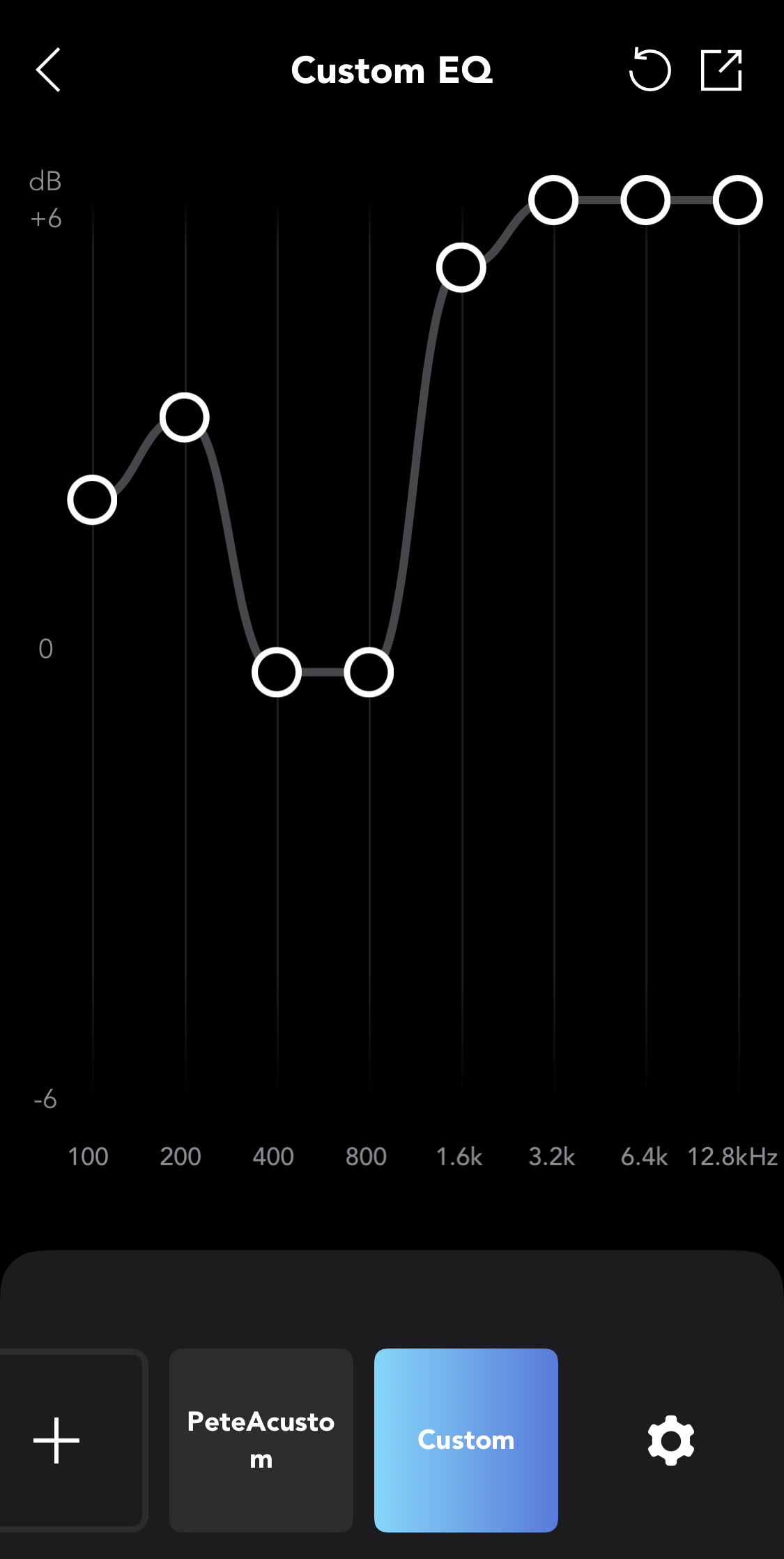Select the Custom preset tile
This screenshot has height=1559, width=784.
click(466, 1440)
